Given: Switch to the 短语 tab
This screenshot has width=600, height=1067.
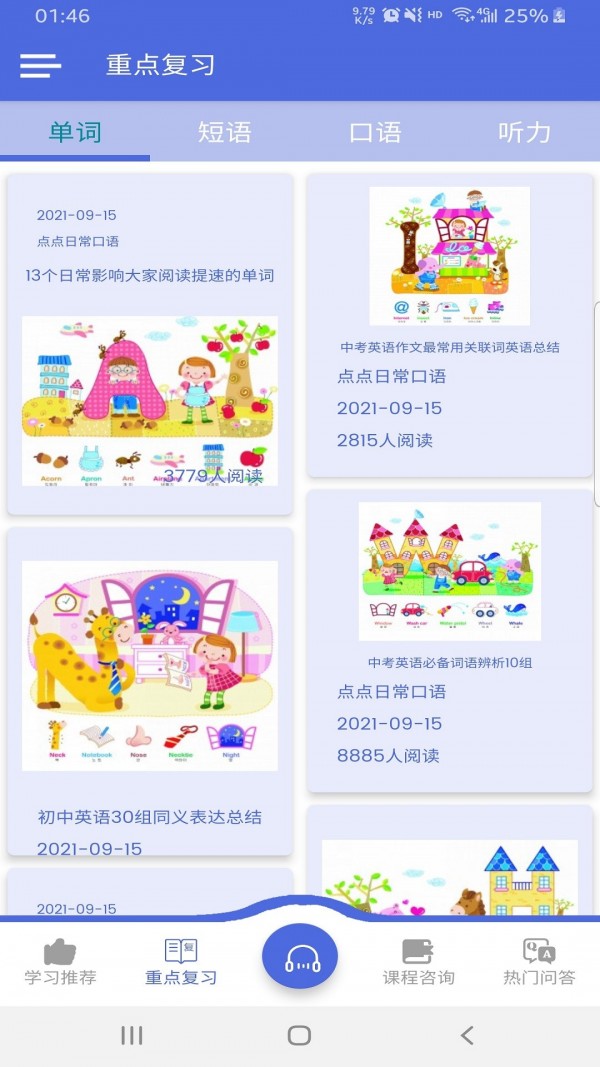Looking at the screenshot, I should coord(224,132).
